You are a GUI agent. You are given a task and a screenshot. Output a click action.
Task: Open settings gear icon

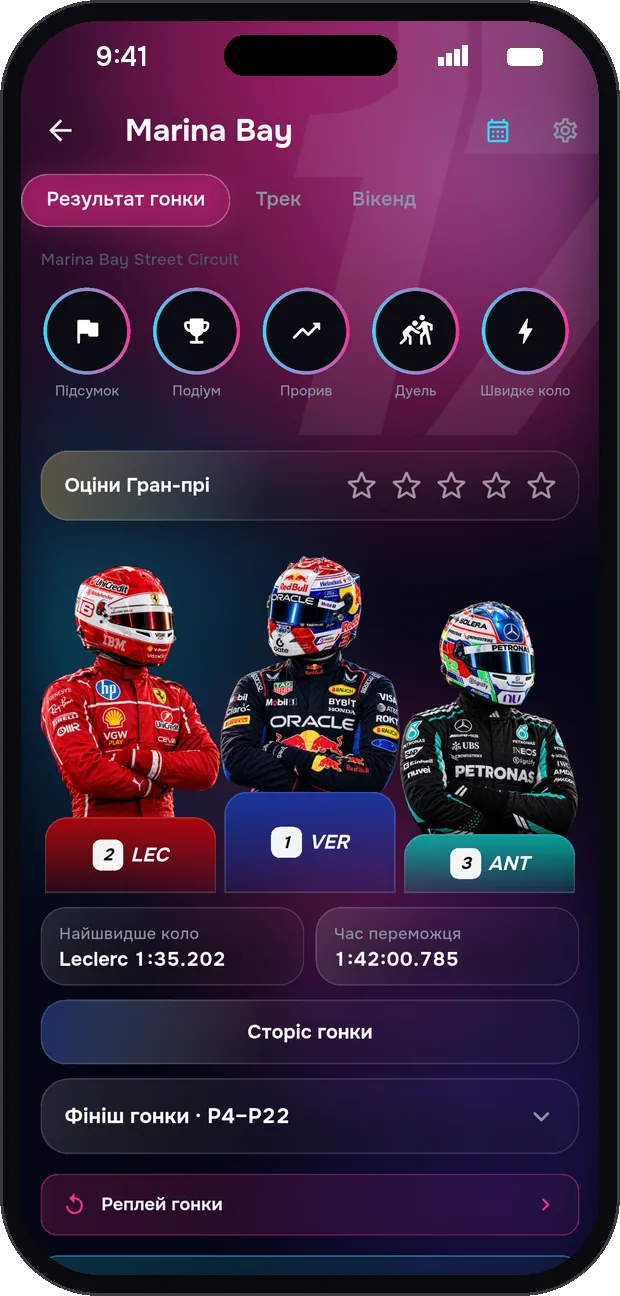click(565, 130)
